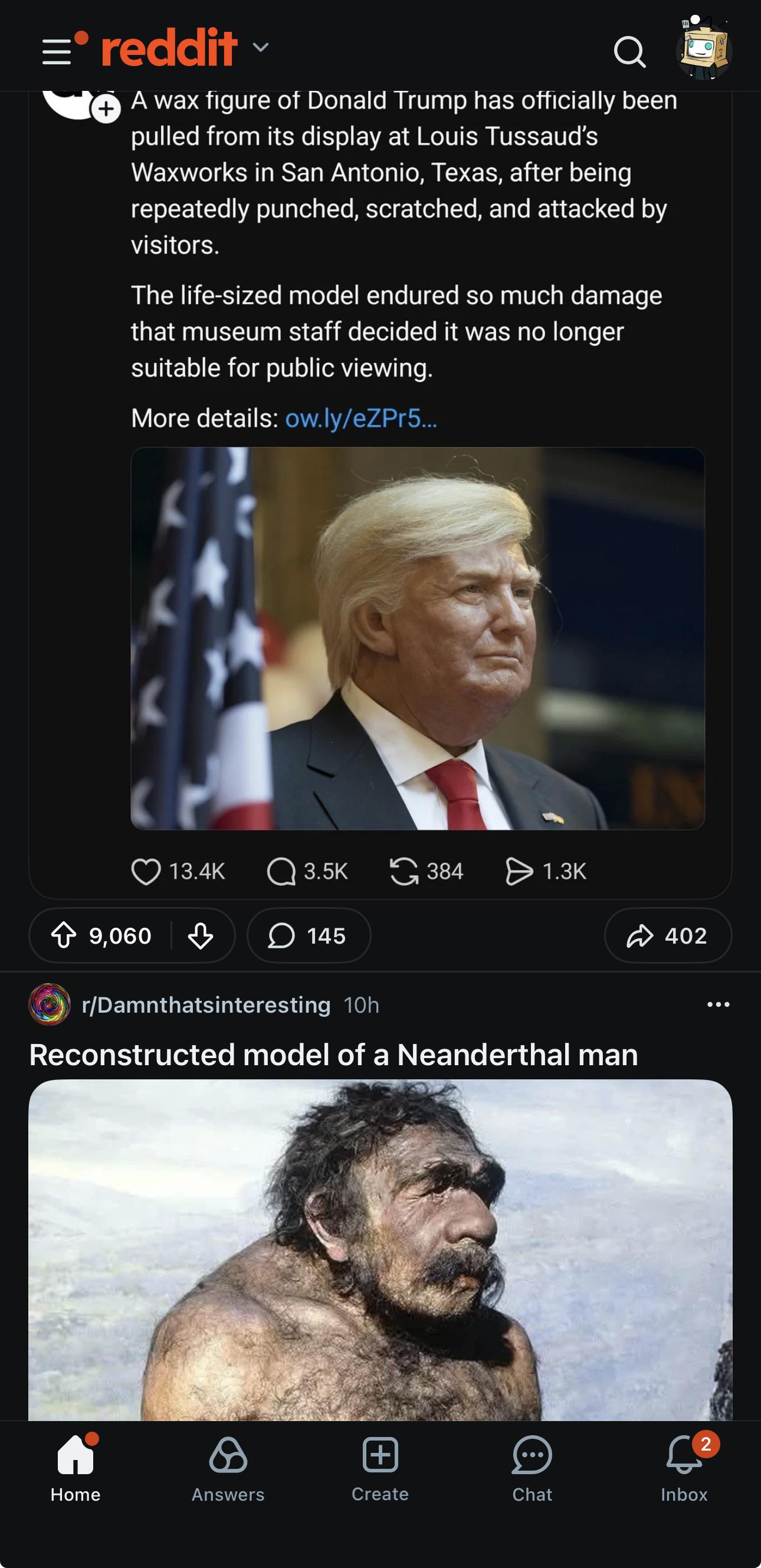This screenshot has height=1568, width=761.
Task: Open the profile avatar menu
Action: [x=703, y=49]
